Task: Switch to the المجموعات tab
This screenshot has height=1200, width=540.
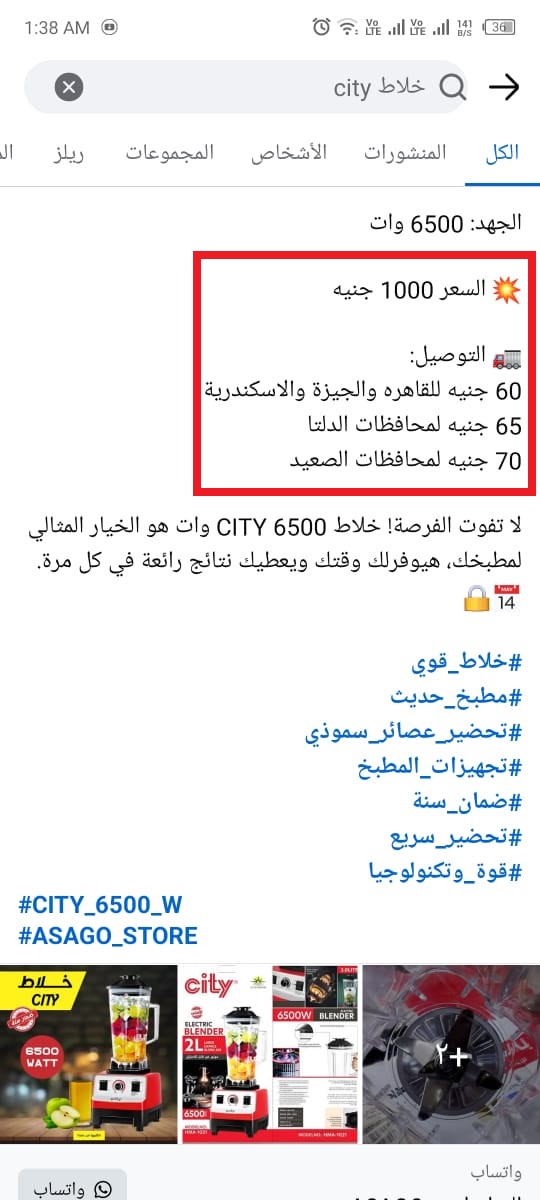Action: [x=170, y=153]
